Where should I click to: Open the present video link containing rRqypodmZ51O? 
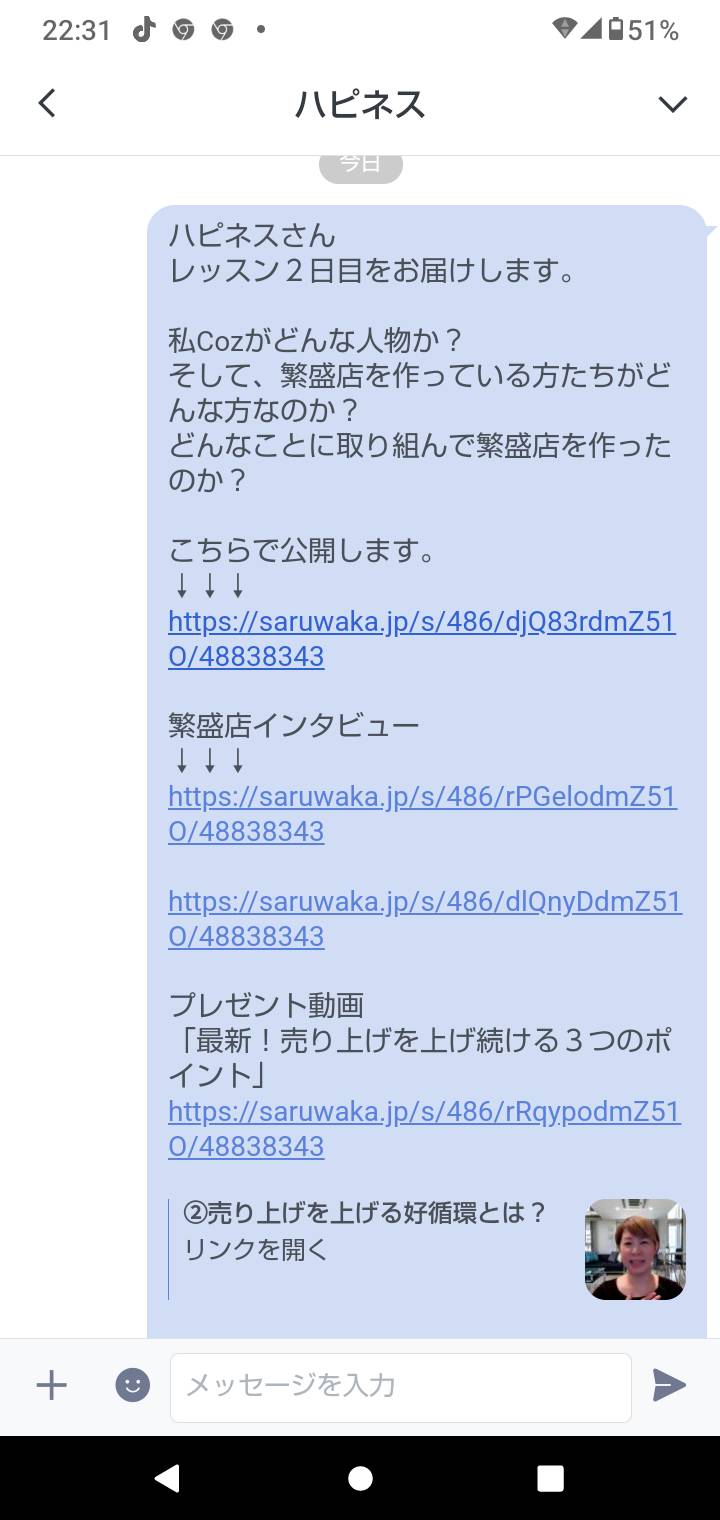[x=424, y=1129]
